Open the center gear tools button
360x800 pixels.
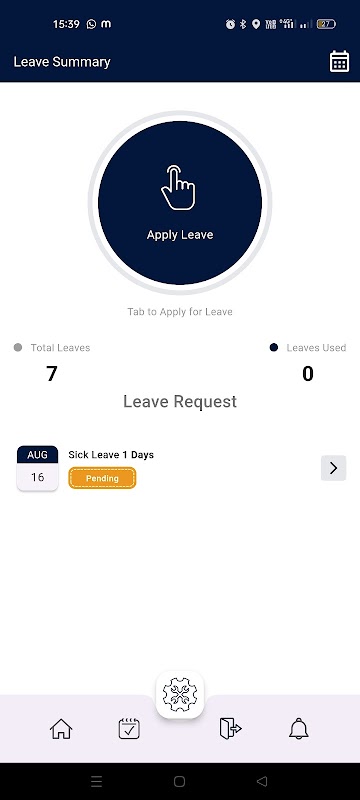pos(180,695)
